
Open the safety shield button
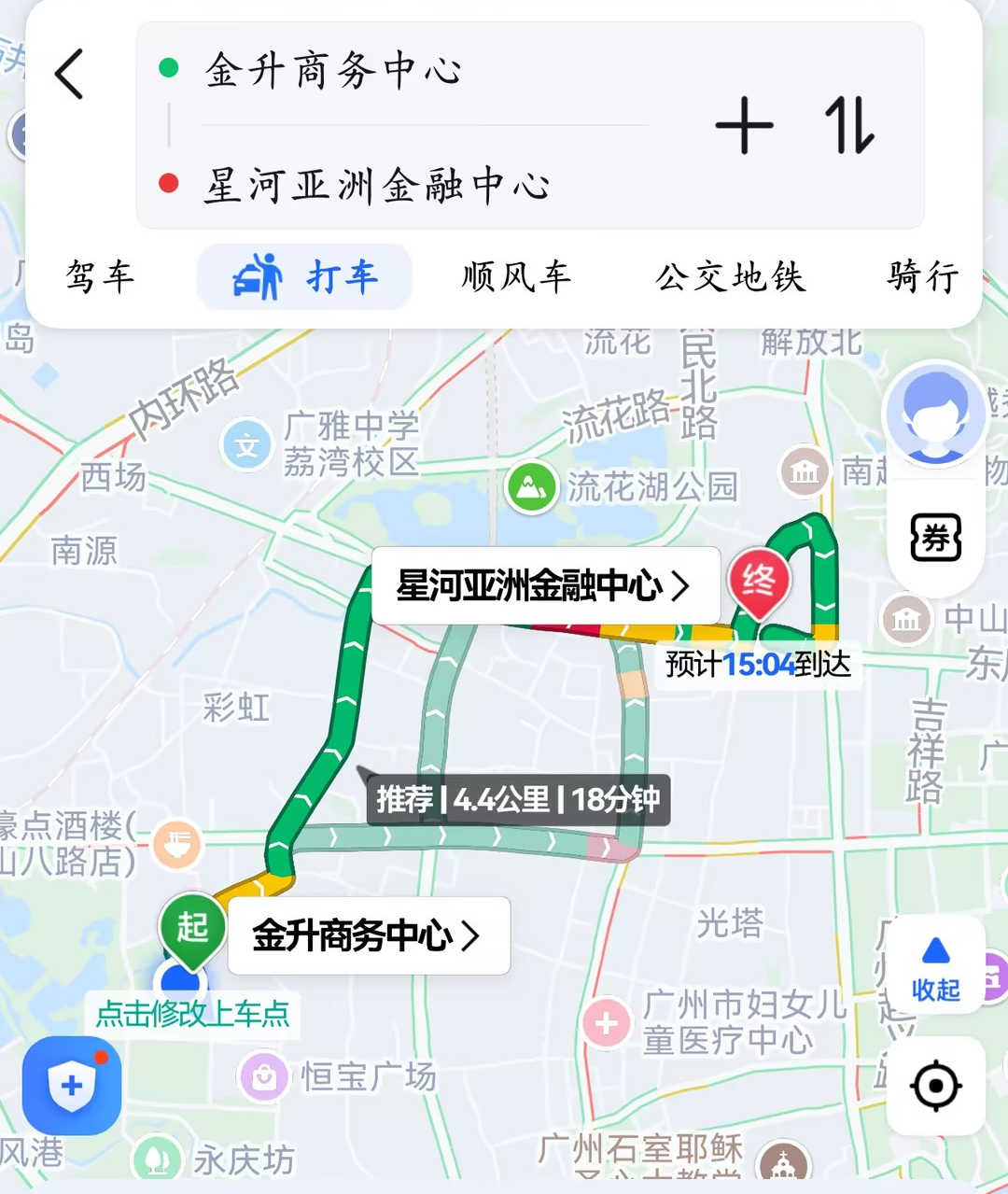pos(72,1086)
